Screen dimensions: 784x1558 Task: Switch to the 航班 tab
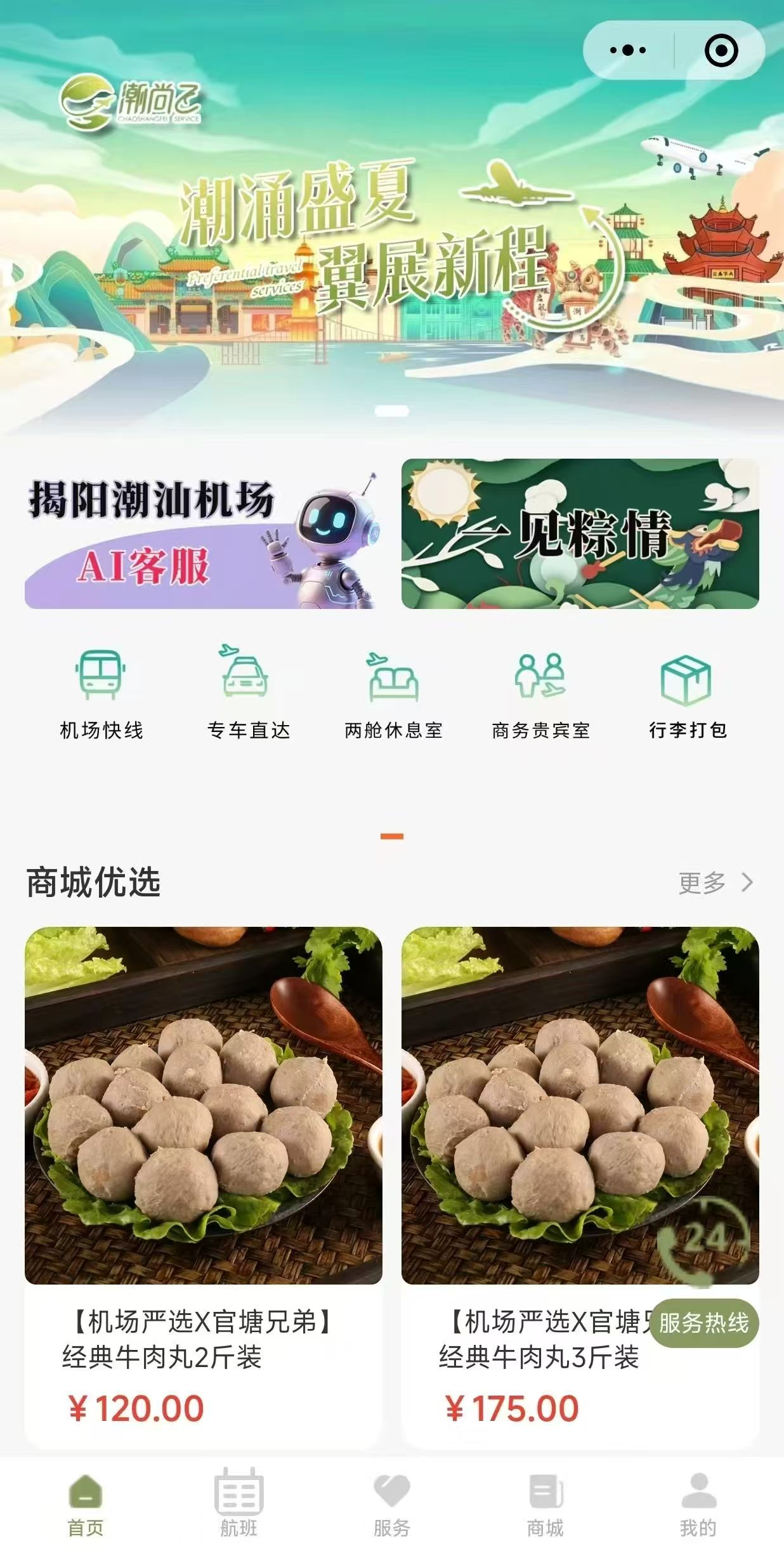[x=238, y=1506]
